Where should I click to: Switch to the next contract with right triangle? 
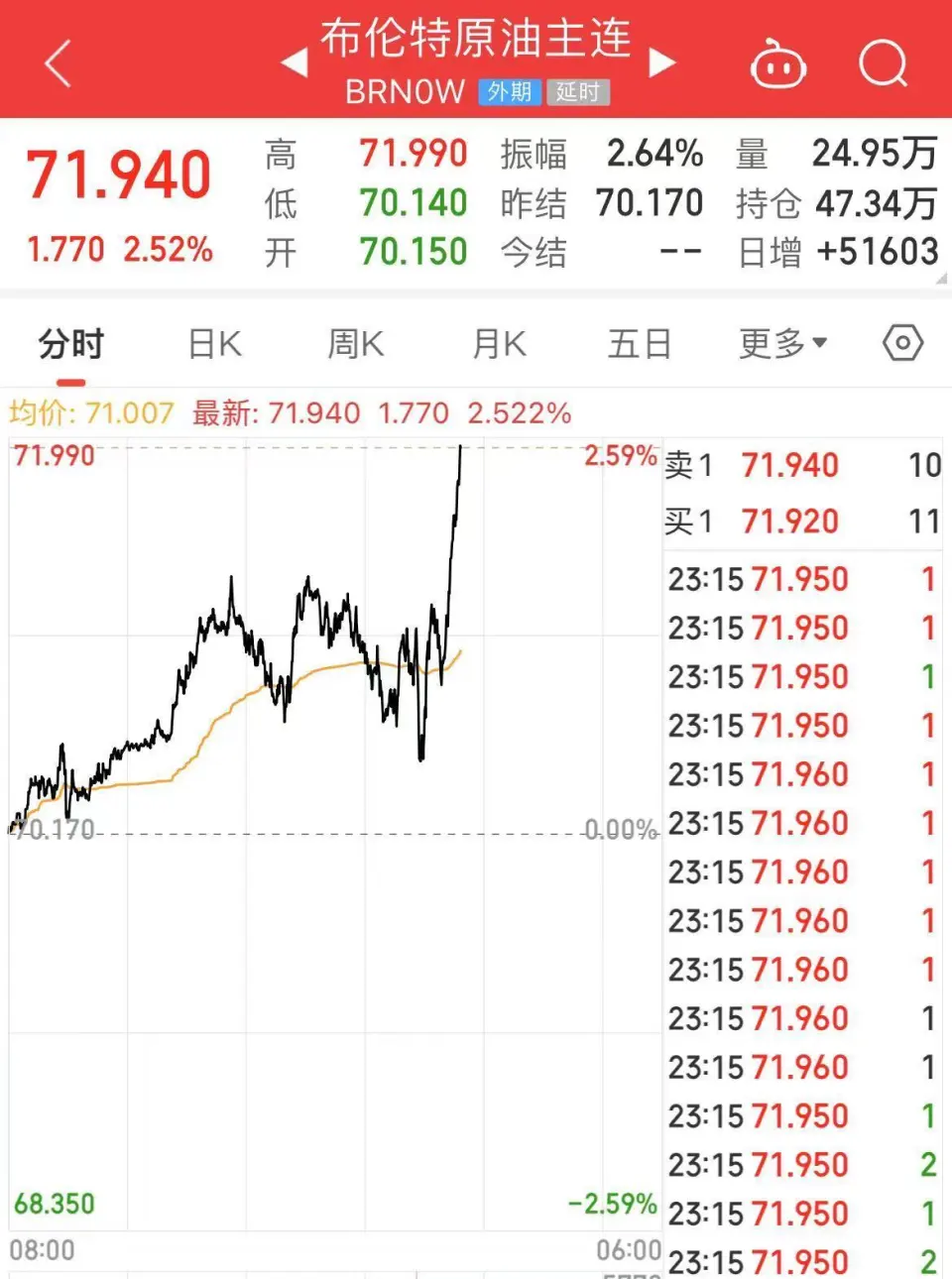point(661,63)
